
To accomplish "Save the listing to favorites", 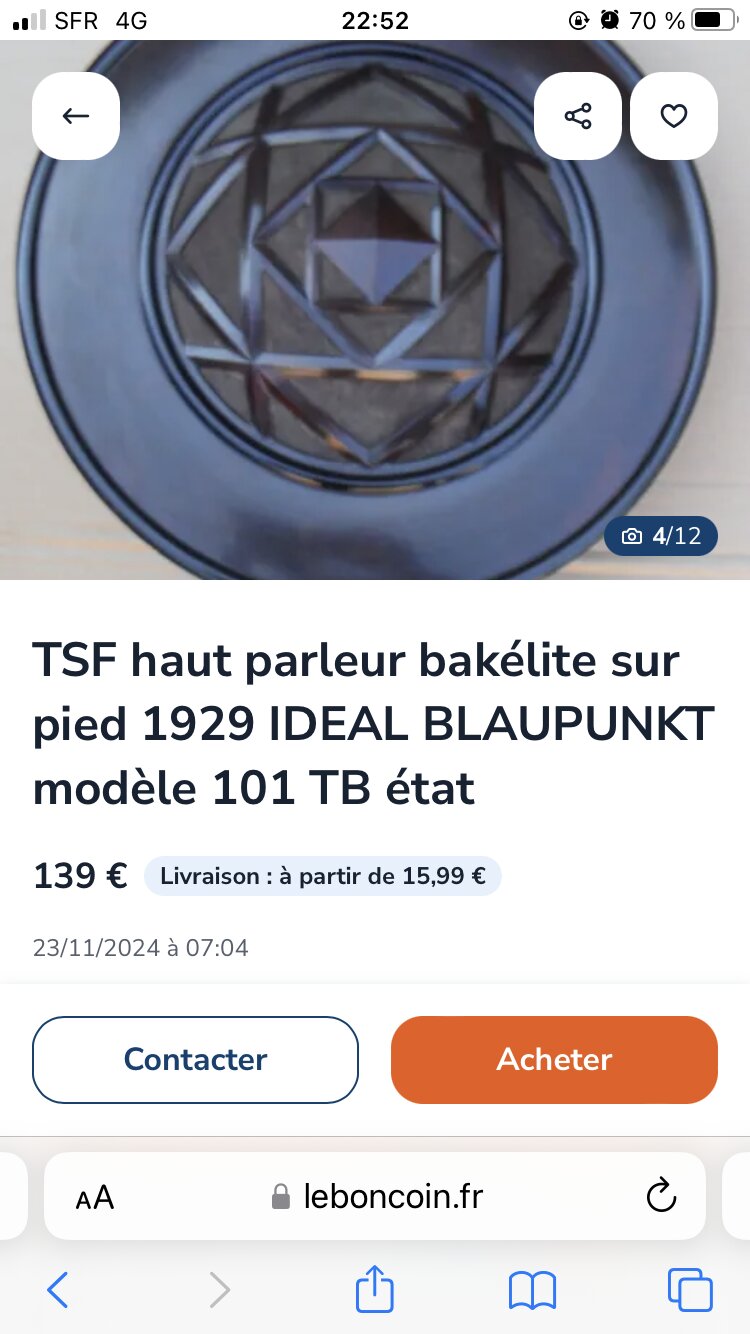I will click(674, 116).
